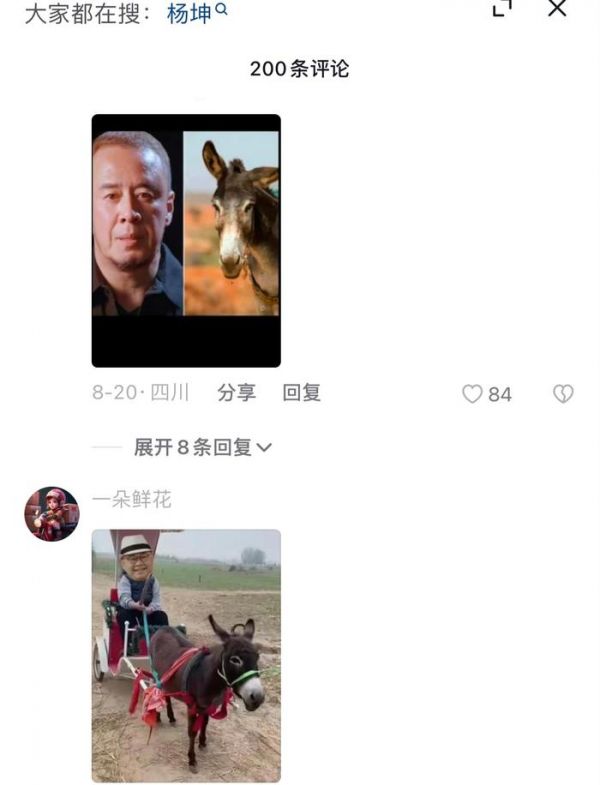Close the comments panel
The width and height of the screenshot is (600, 785).
coord(557,8)
